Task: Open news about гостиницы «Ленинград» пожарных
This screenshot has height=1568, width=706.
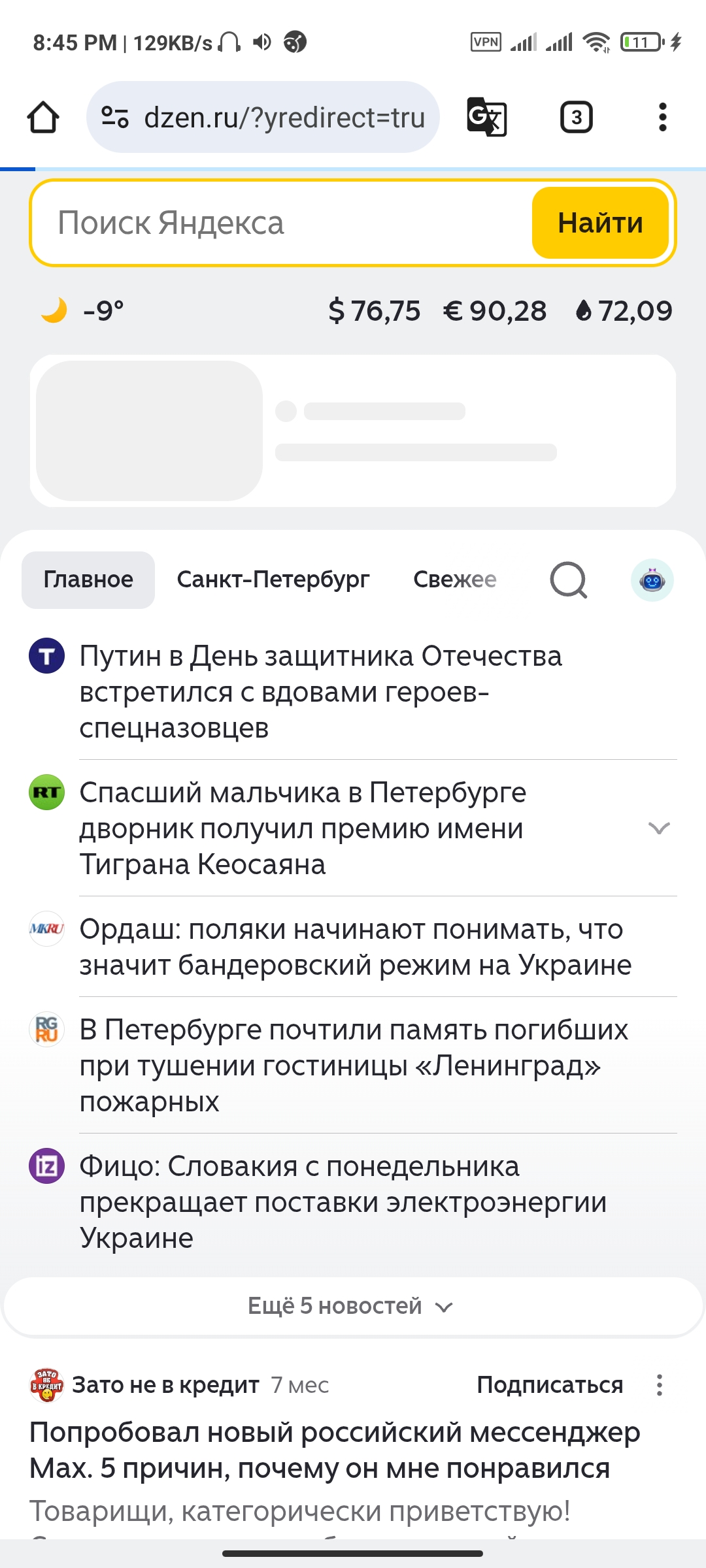Action: 353,1065
